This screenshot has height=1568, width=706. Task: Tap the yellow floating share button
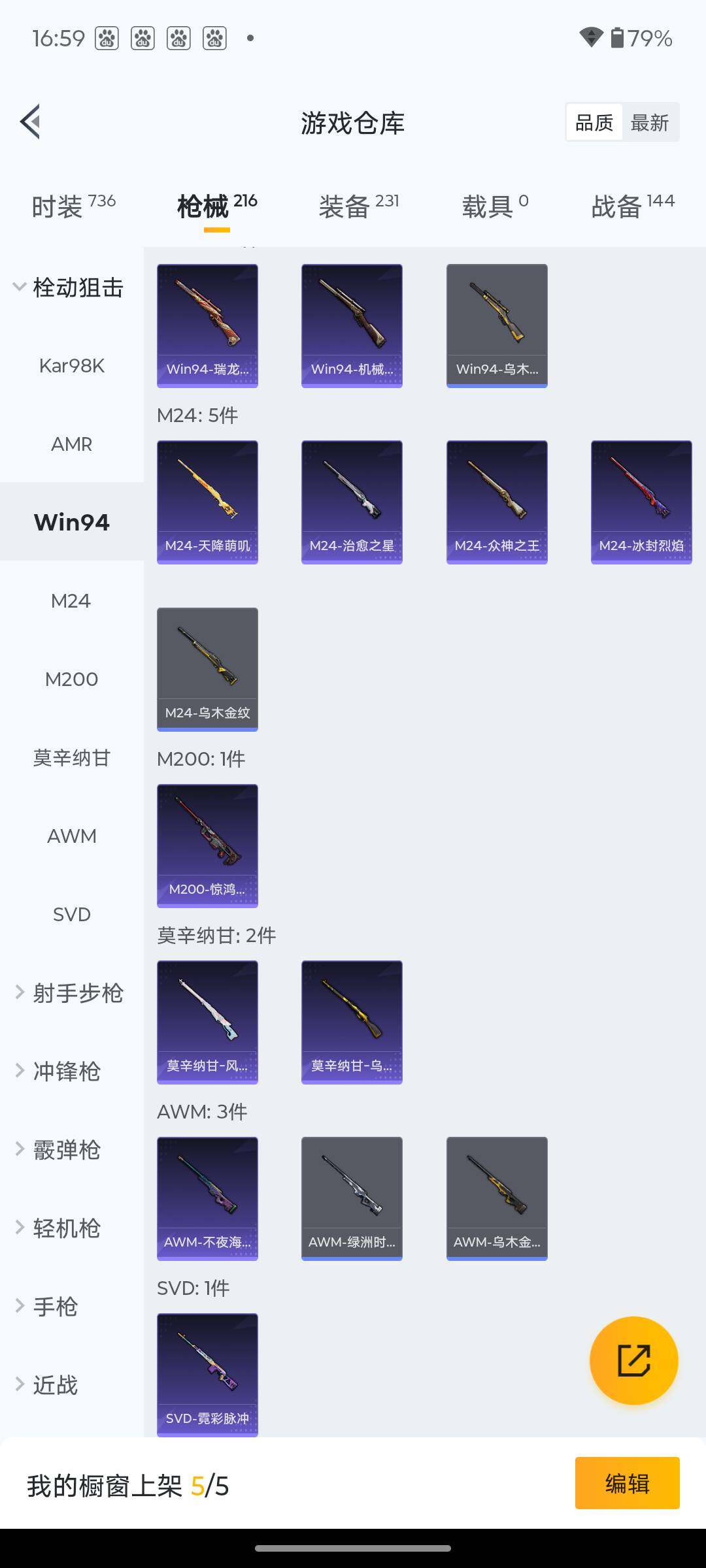[x=633, y=1360]
